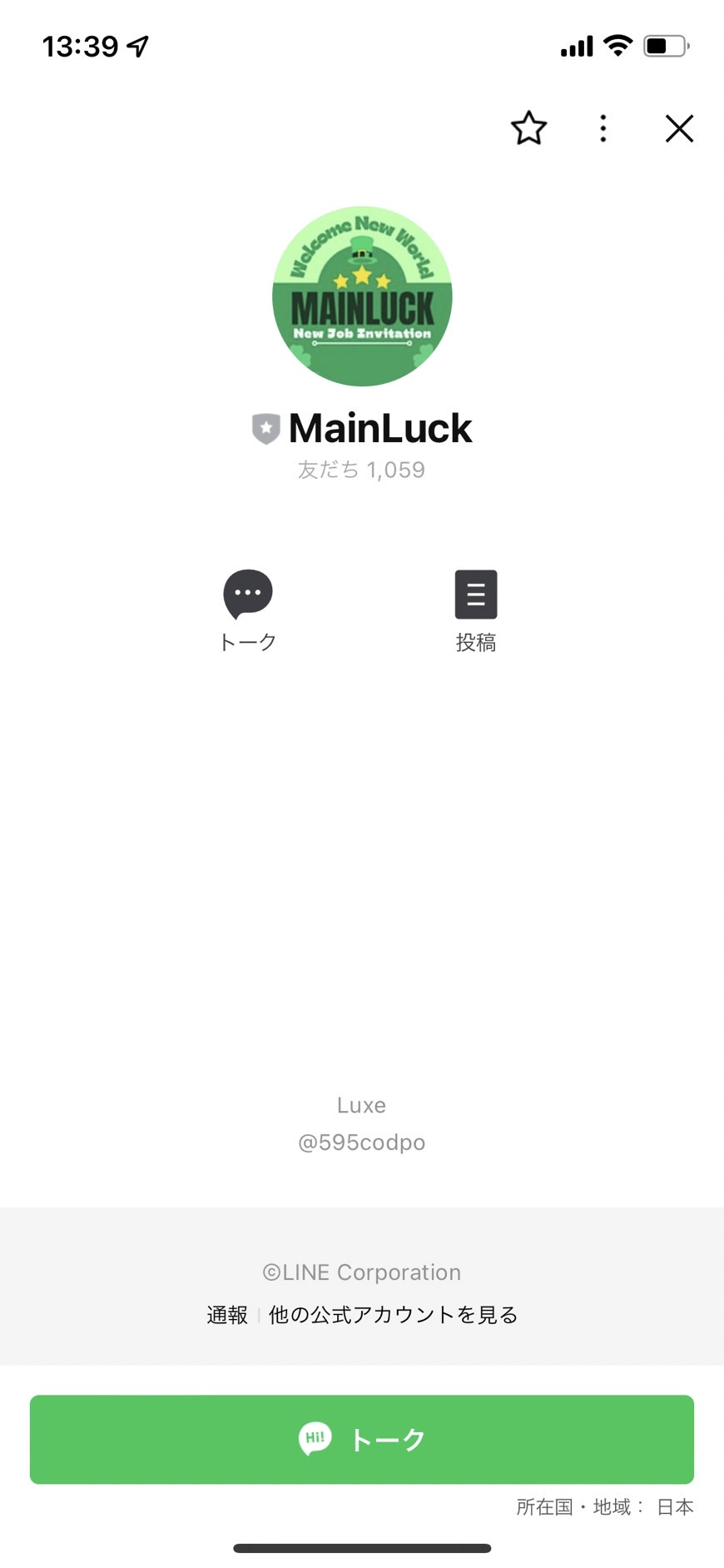Select the account name MainLuck
The height and width of the screenshot is (1568, 724).
(379, 428)
